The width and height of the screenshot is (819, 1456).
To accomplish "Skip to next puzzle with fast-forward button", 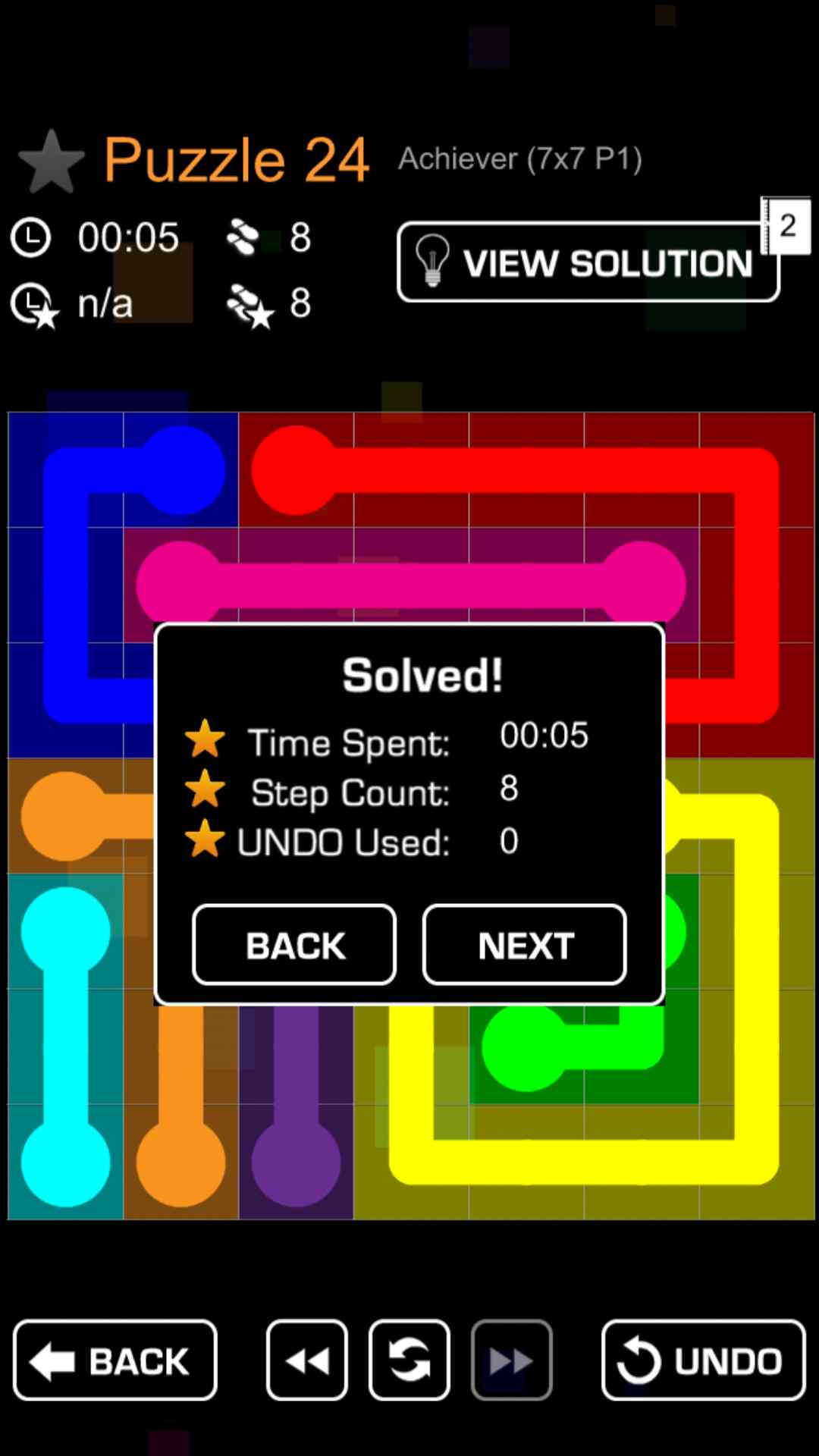I will [x=511, y=1360].
